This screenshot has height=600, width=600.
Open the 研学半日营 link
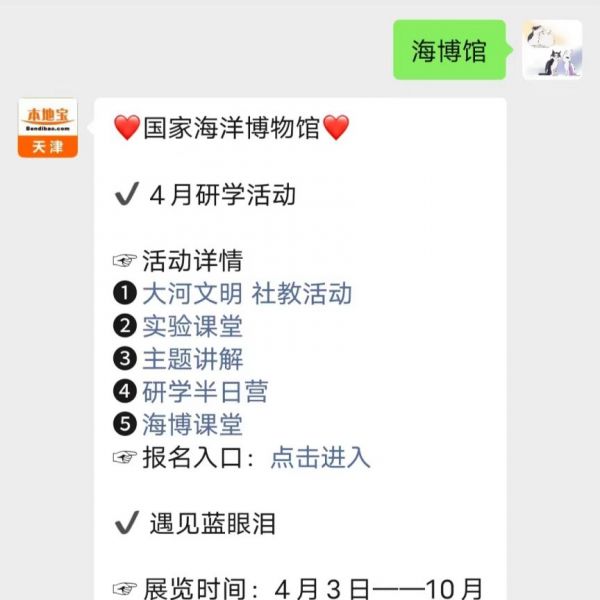click(205, 391)
